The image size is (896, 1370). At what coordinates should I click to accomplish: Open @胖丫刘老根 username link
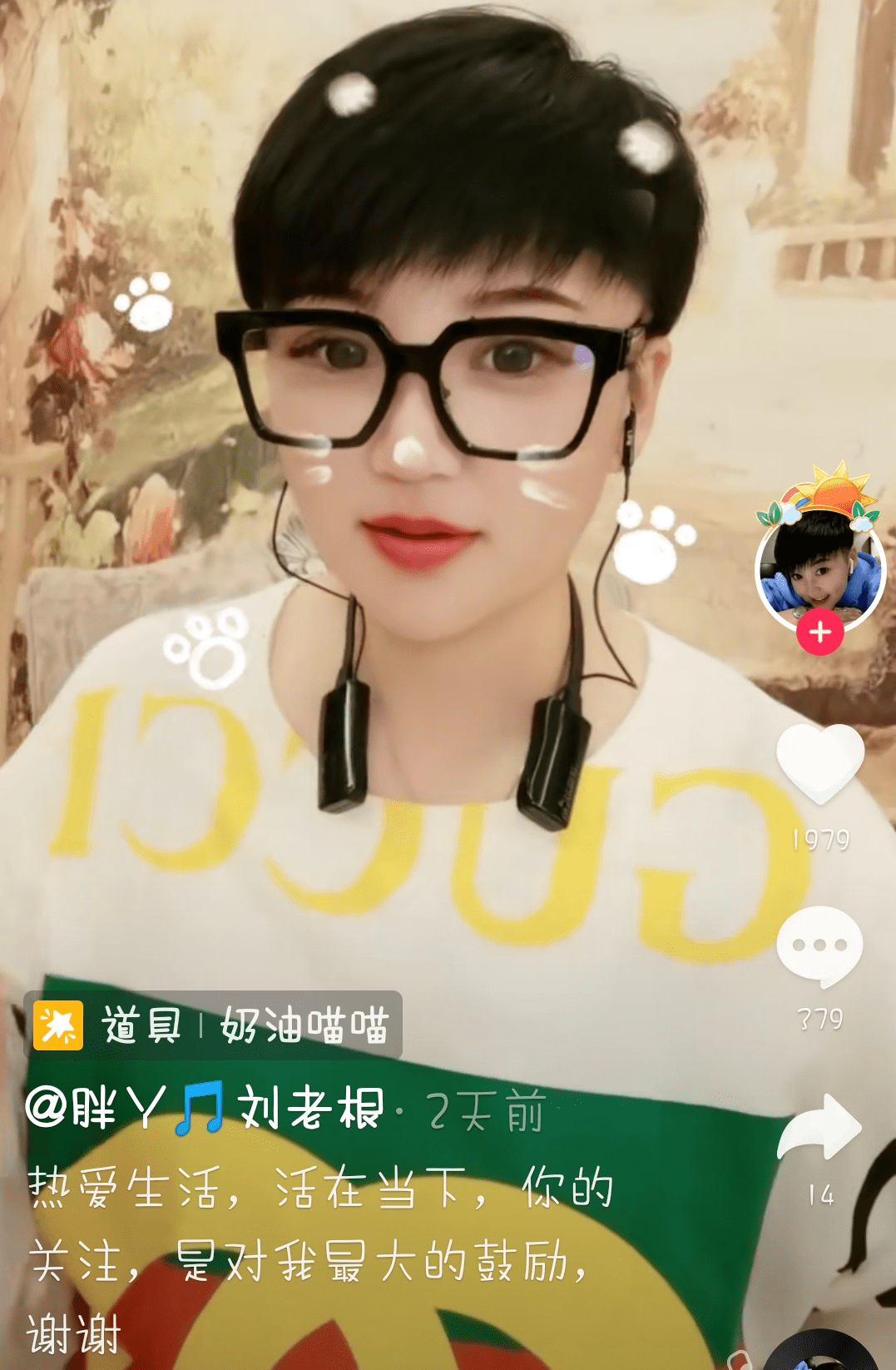coord(205,1109)
